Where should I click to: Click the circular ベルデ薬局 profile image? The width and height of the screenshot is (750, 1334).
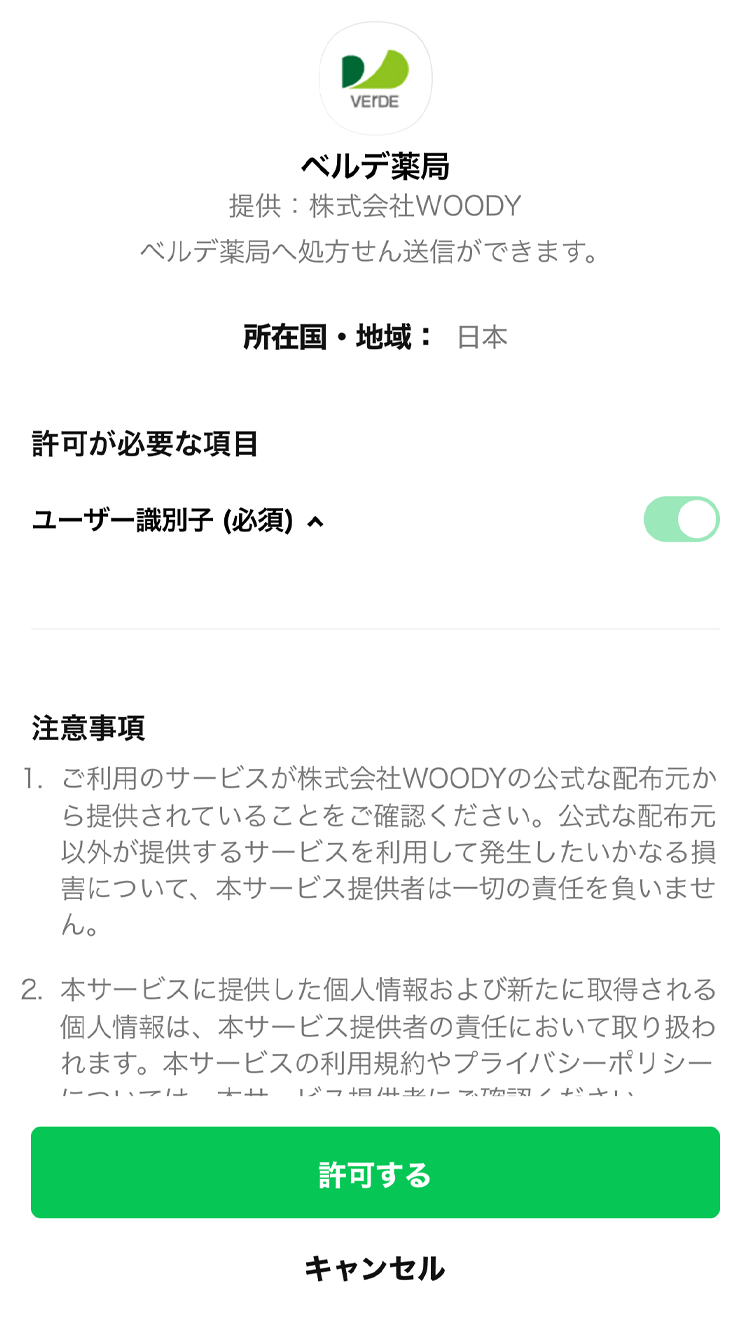[x=375, y=79]
